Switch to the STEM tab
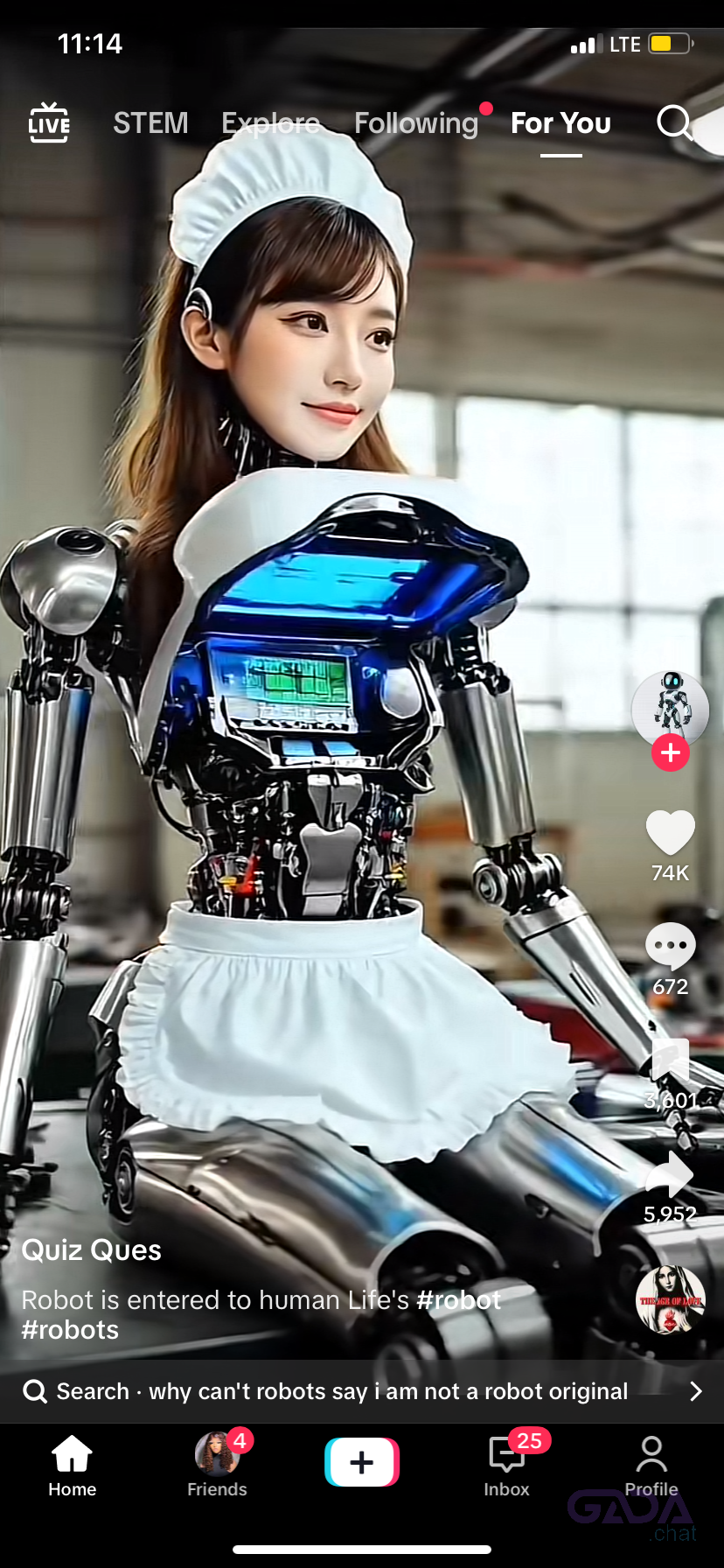 click(x=150, y=123)
